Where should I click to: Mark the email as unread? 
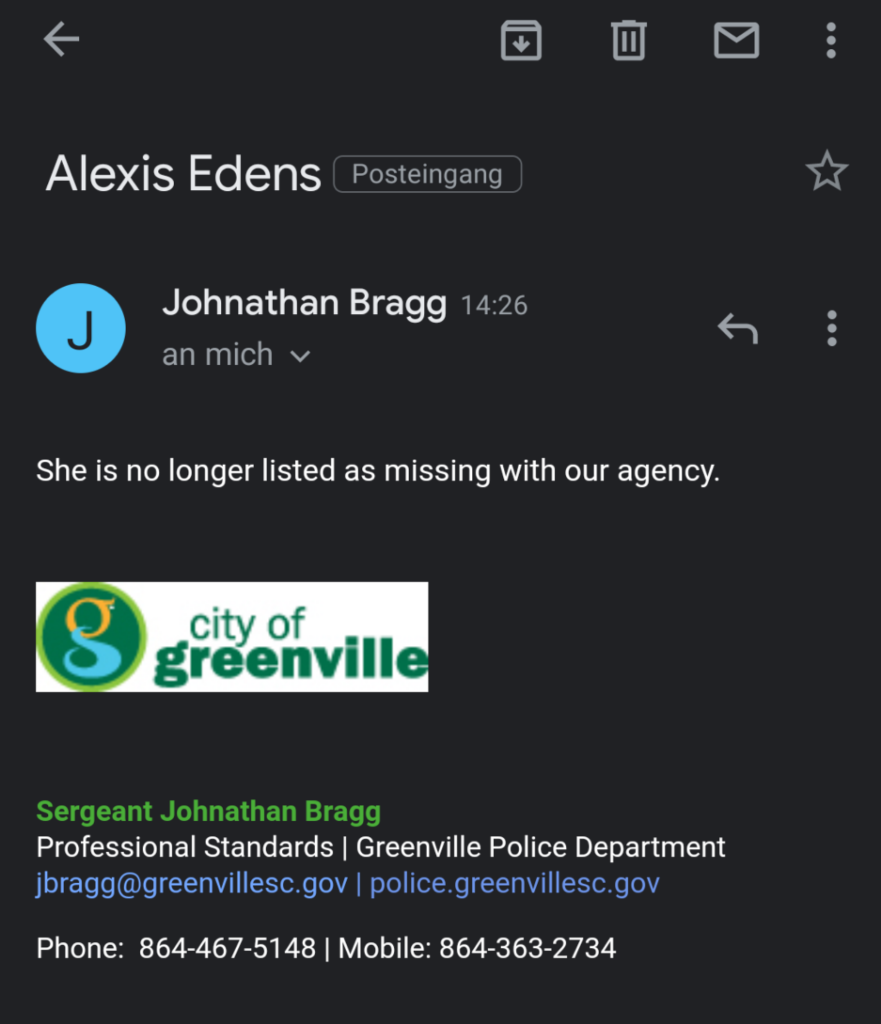pyautogui.click(x=736, y=40)
